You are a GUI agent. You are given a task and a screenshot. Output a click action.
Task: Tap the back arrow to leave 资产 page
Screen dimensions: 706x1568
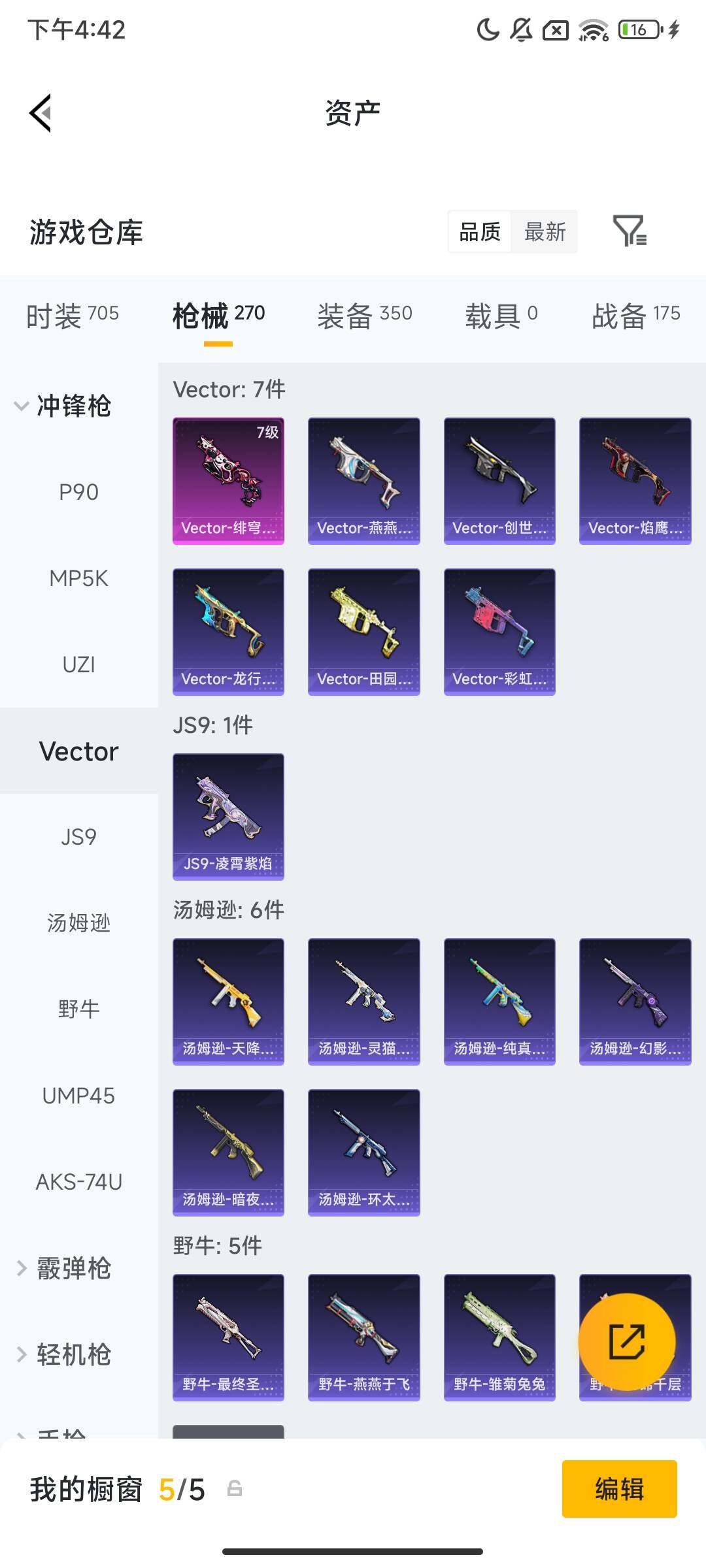(x=39, y=112)
